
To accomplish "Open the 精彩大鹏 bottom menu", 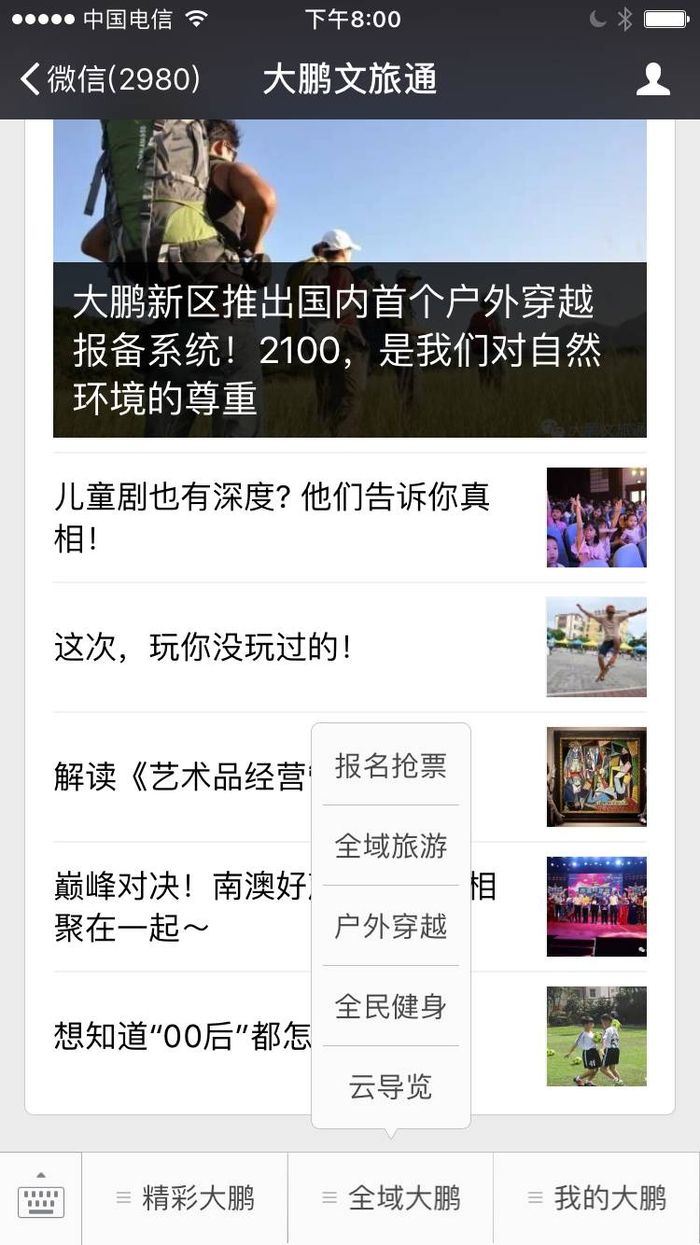I will [186, 1198].
